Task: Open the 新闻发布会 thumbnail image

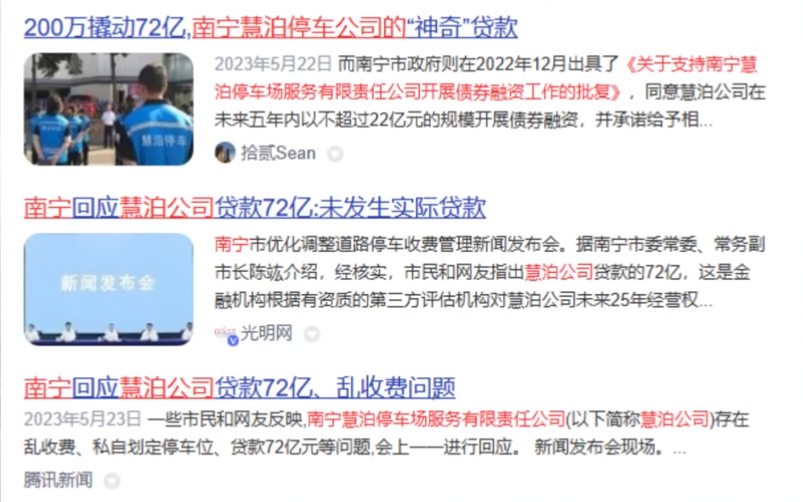Action: (x=109, y=289)
